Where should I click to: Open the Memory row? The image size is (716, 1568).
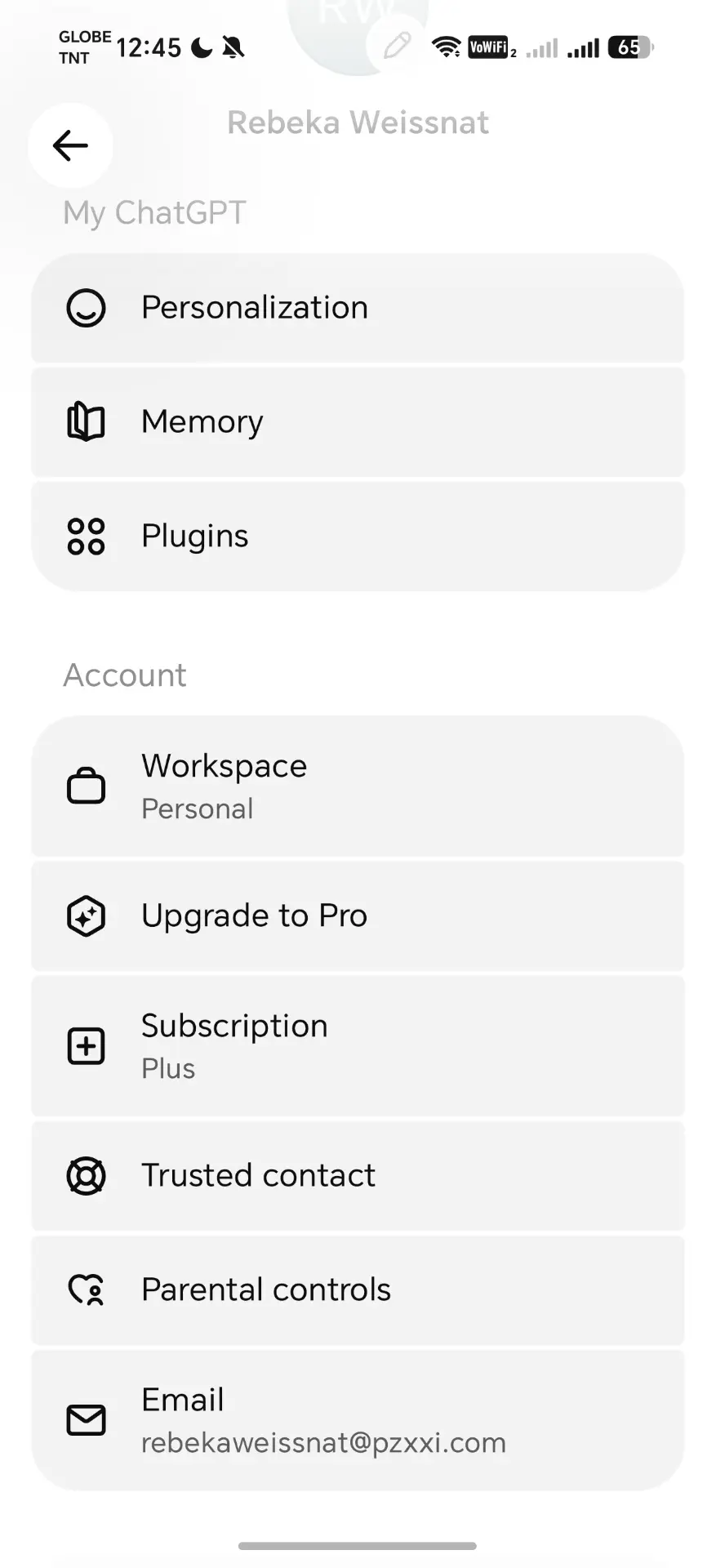[358, 422]
